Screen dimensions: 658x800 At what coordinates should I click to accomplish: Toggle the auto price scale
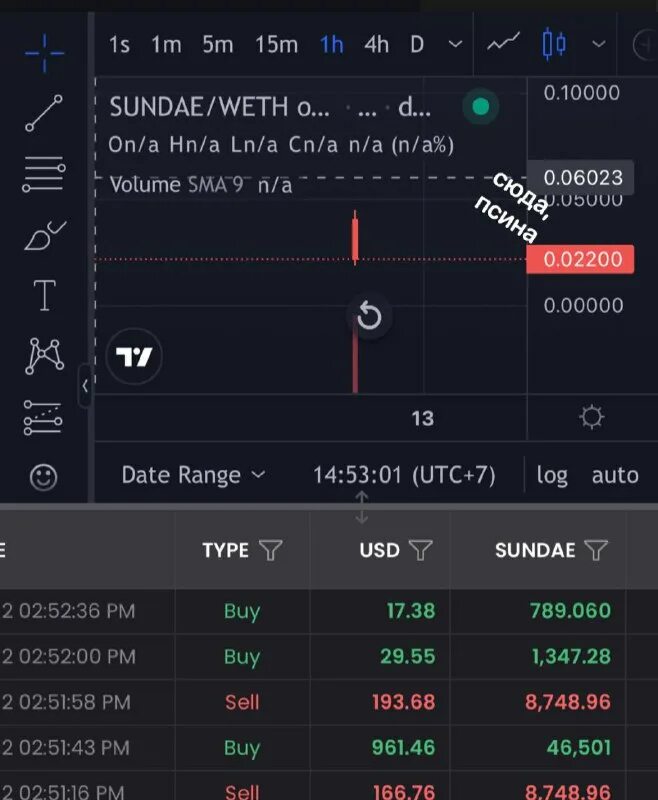[615, 475]
